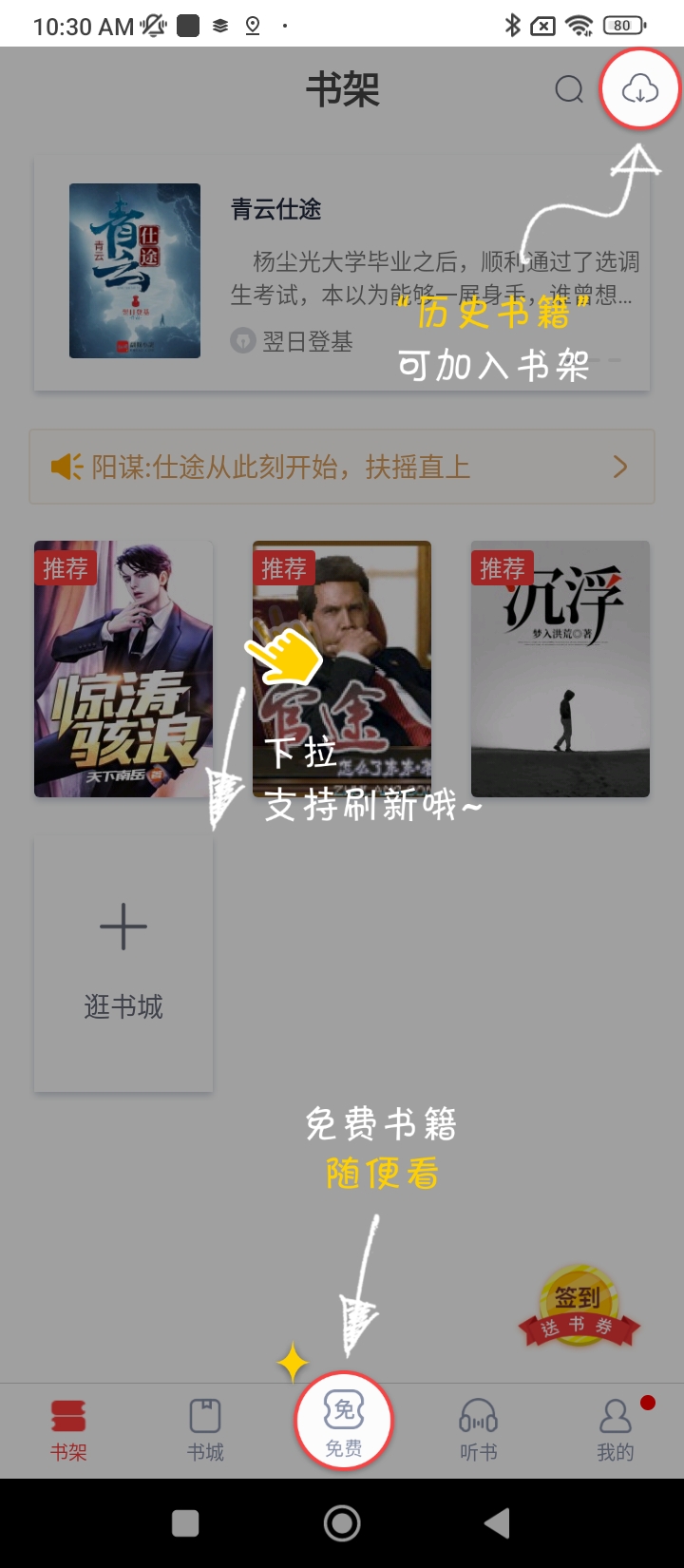Open the 阳谋 audio announcement banner
684x1568 pixels.
(x=342, y=467)
